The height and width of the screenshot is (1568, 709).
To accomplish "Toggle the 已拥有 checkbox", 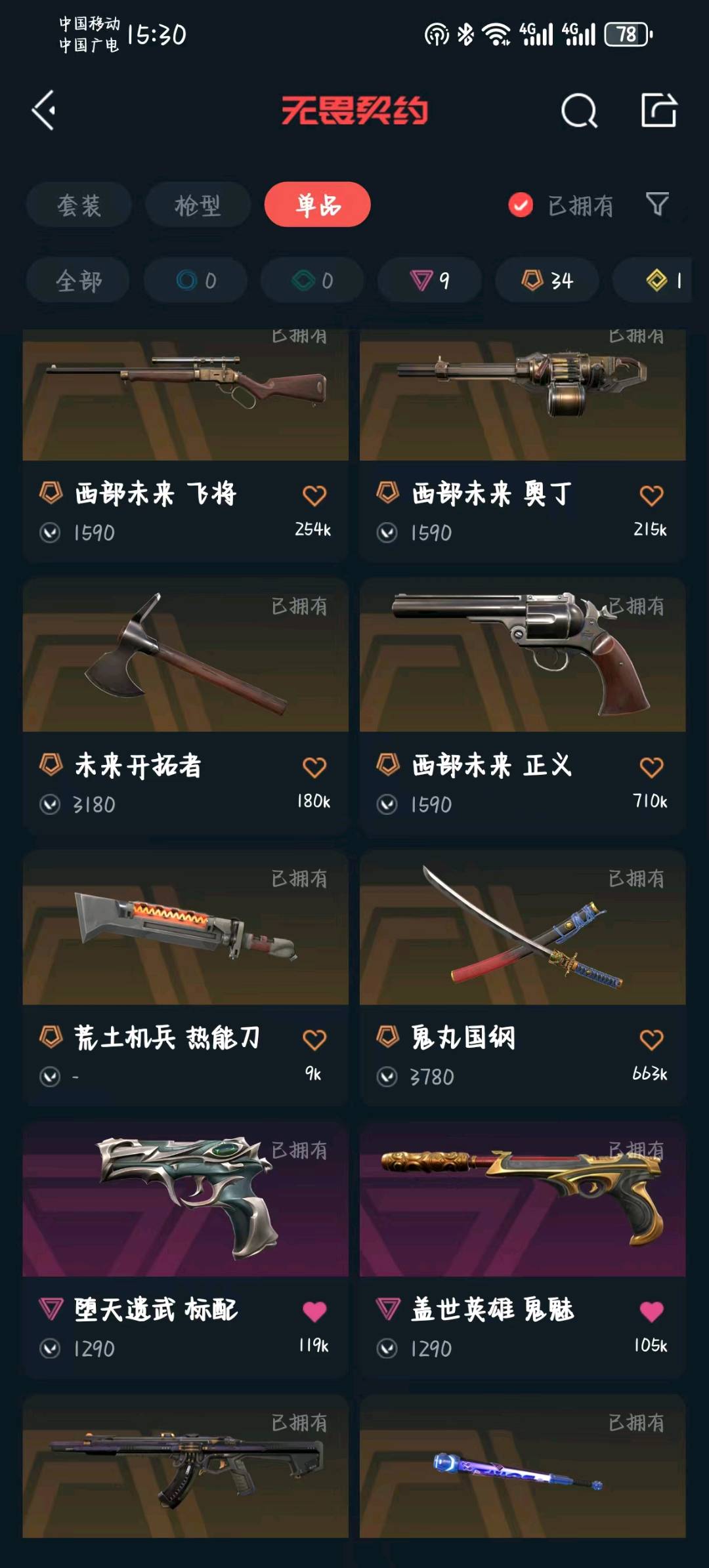I will point(521,205).
